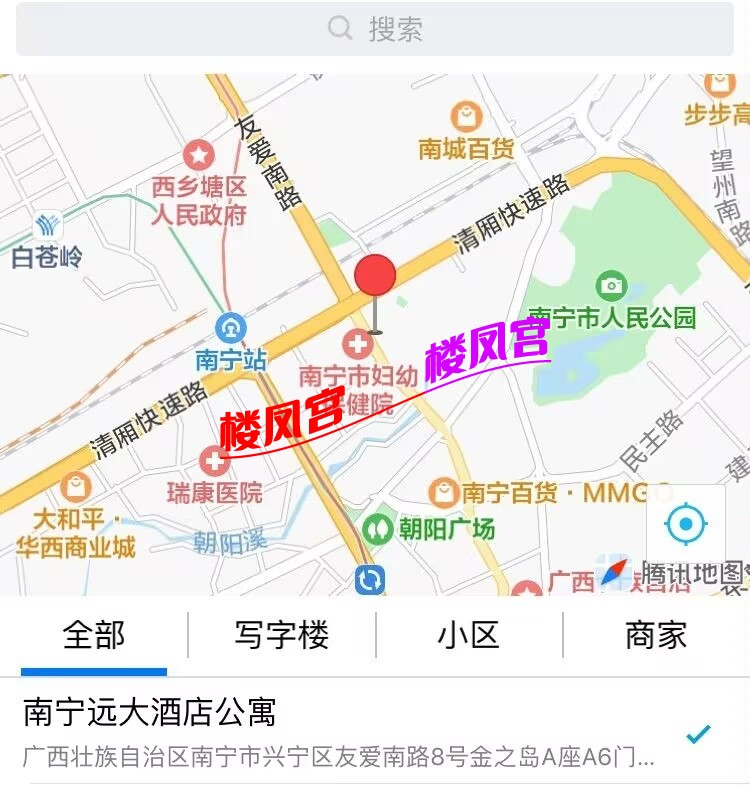This screenshot has height=786, width=750.
Task: Open the 小区 tab
Action: (468, 635)
